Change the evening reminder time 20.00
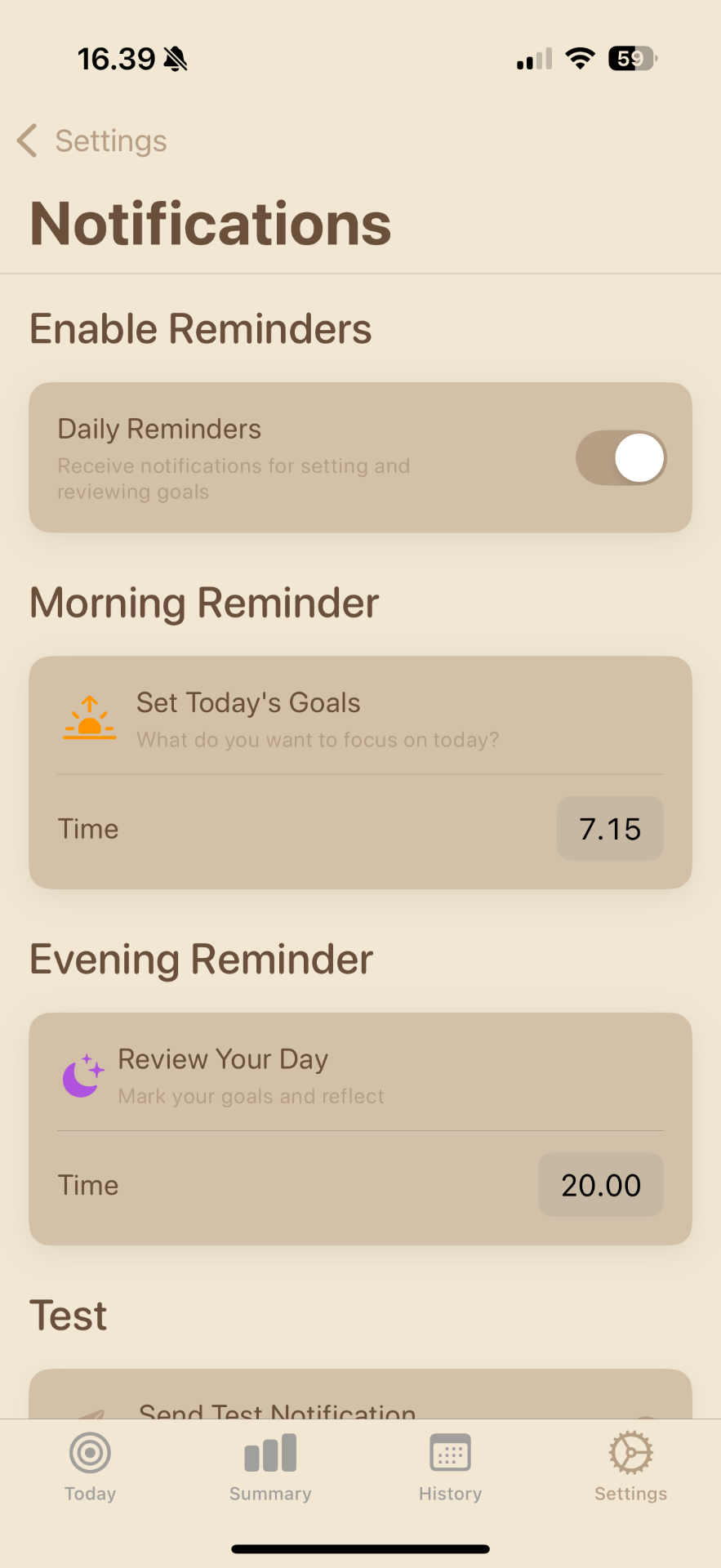This screenshot has width=721, height=1568. click(x=600, y=1184)
